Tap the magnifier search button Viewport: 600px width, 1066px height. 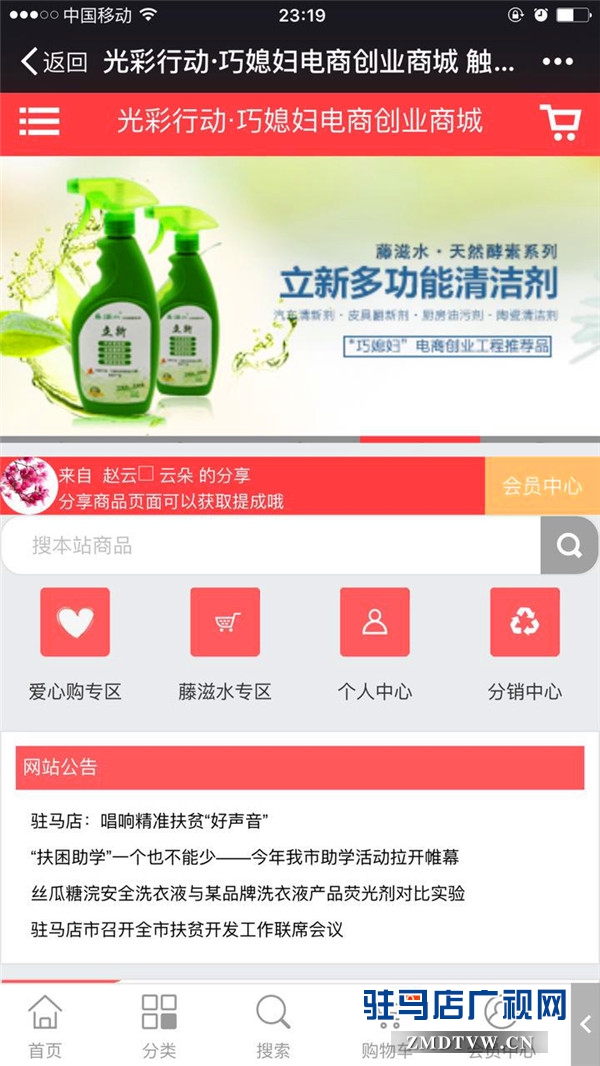(569, 546)
